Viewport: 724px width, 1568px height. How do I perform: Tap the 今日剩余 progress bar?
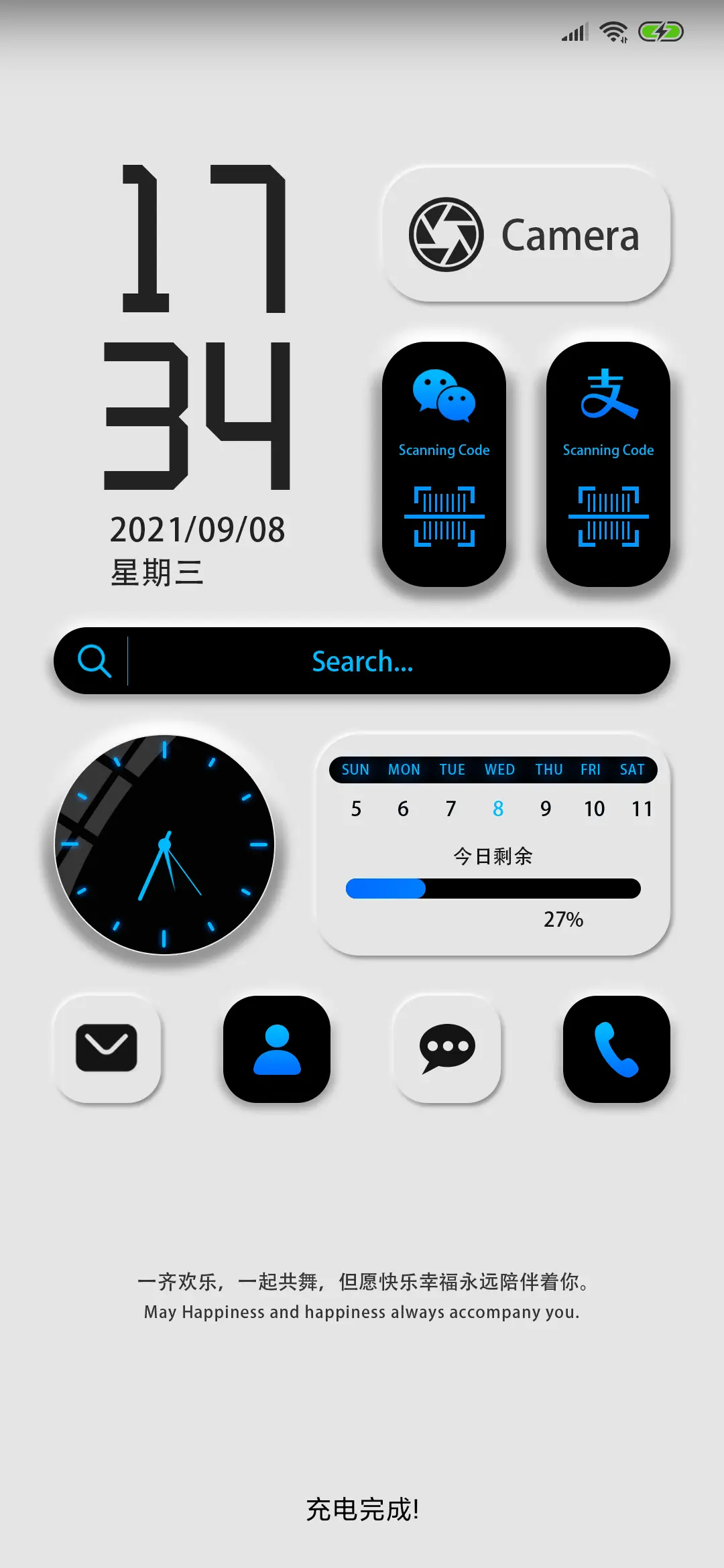coord(493,887)
